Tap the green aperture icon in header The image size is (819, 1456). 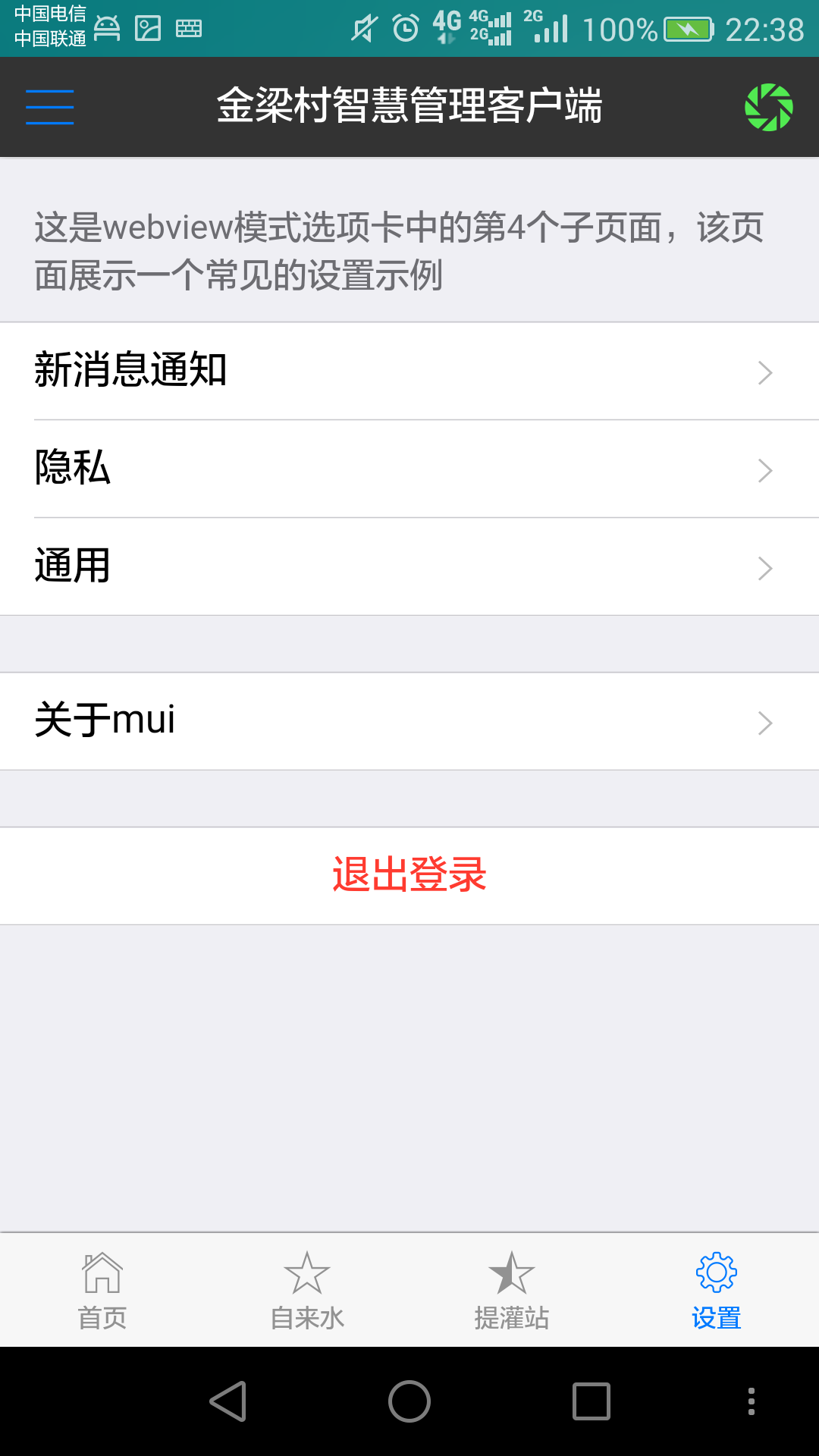769,107
